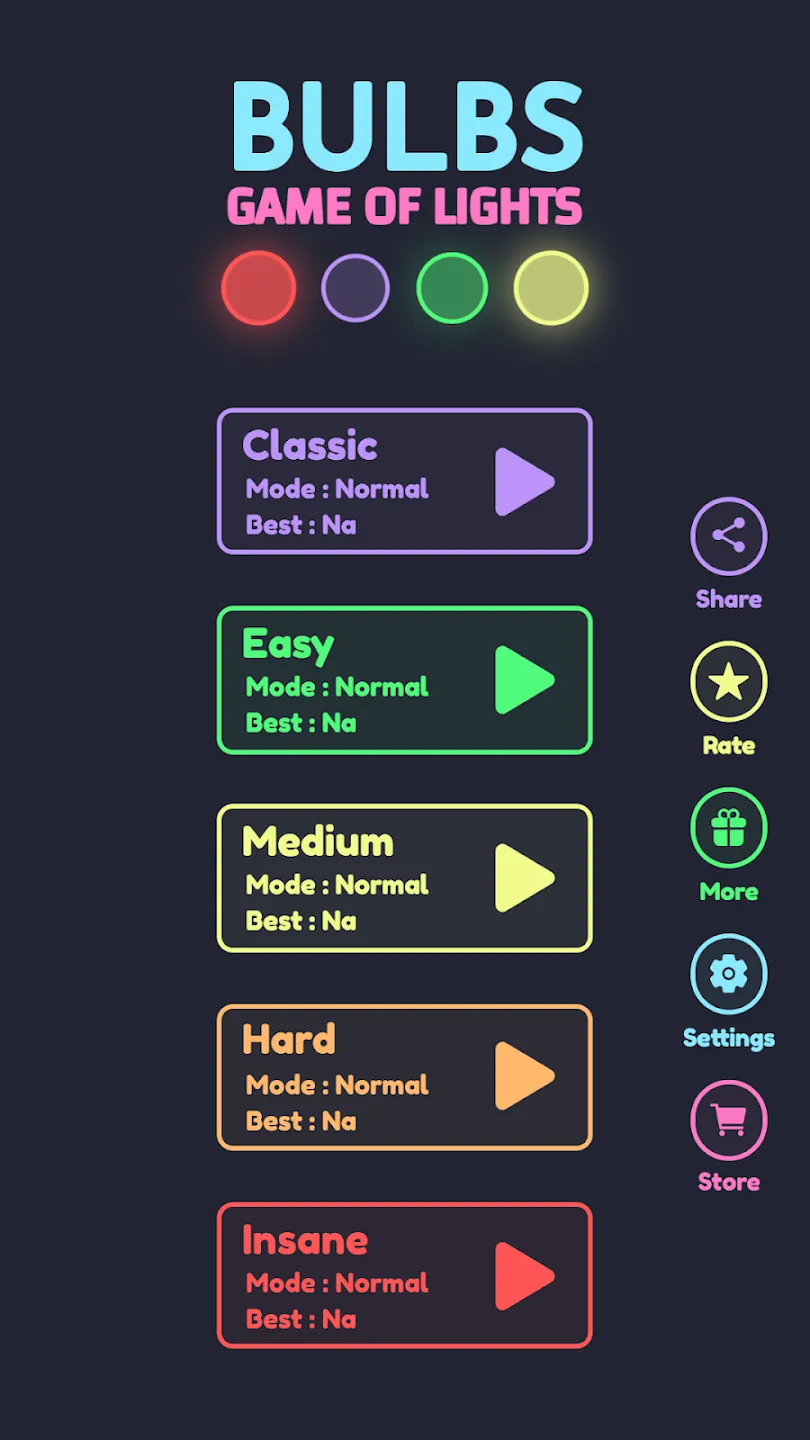Rate the app with star icon
This screenshot has width=810, height=1440.
729,682
